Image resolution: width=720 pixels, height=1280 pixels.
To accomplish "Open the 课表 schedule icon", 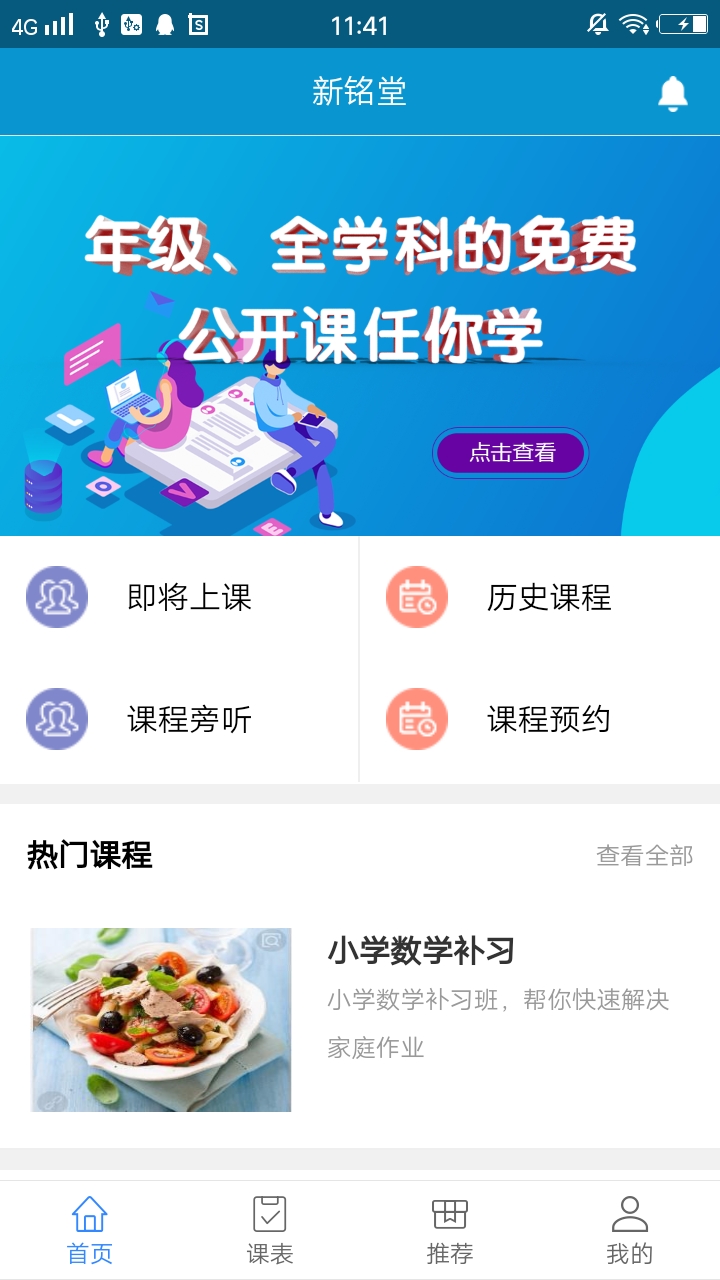I will (269, 1215).
